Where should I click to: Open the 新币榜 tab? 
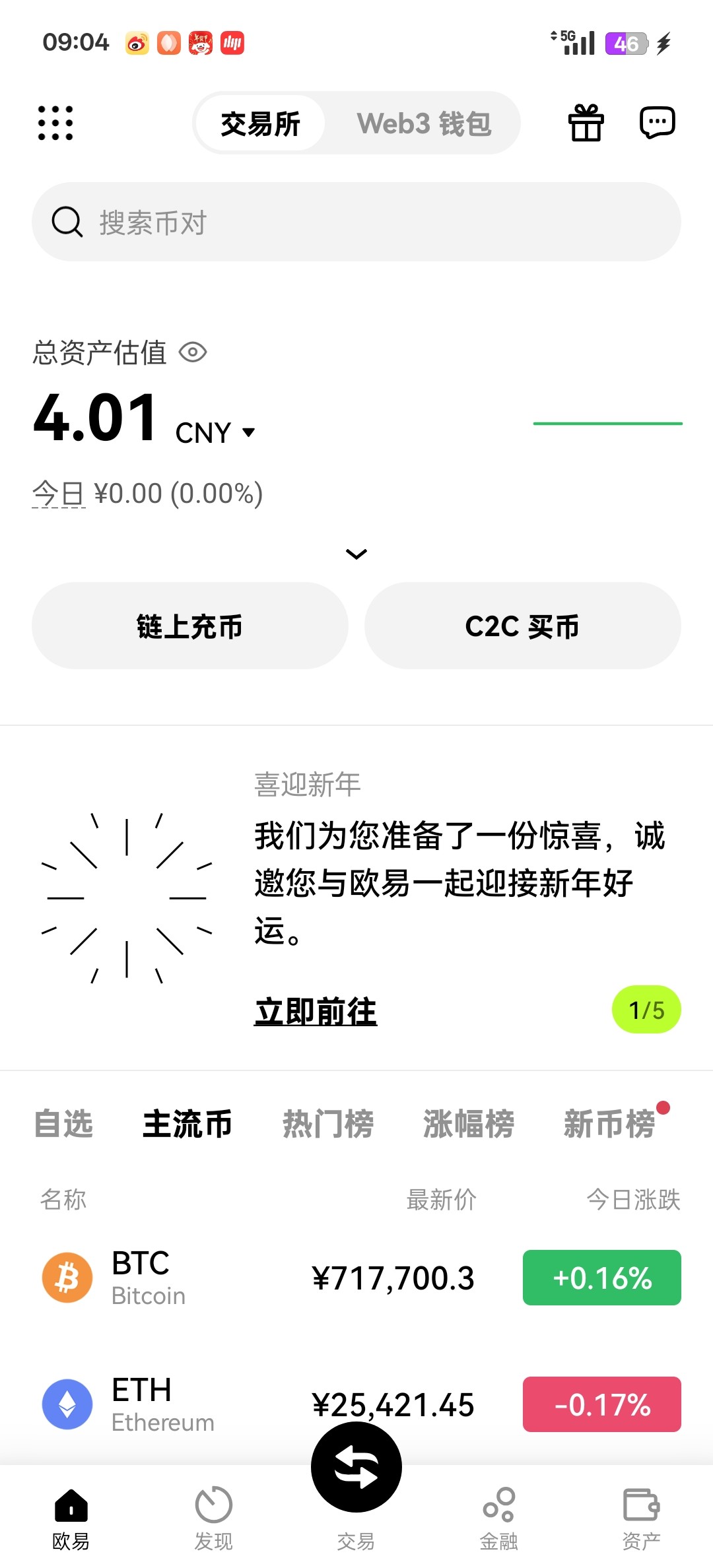pyautogui.click(x=609, y=1123)
